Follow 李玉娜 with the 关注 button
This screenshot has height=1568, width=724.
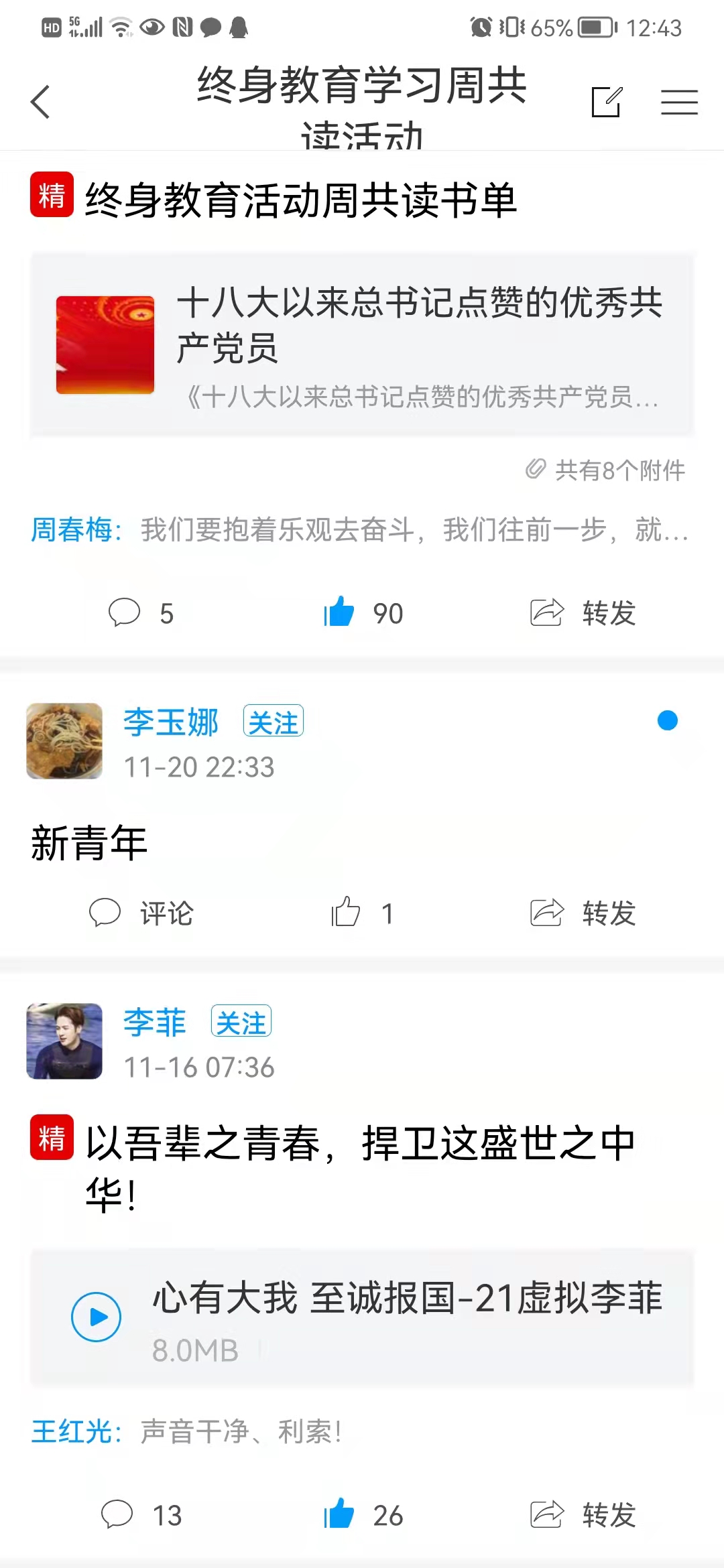point(273,722)
